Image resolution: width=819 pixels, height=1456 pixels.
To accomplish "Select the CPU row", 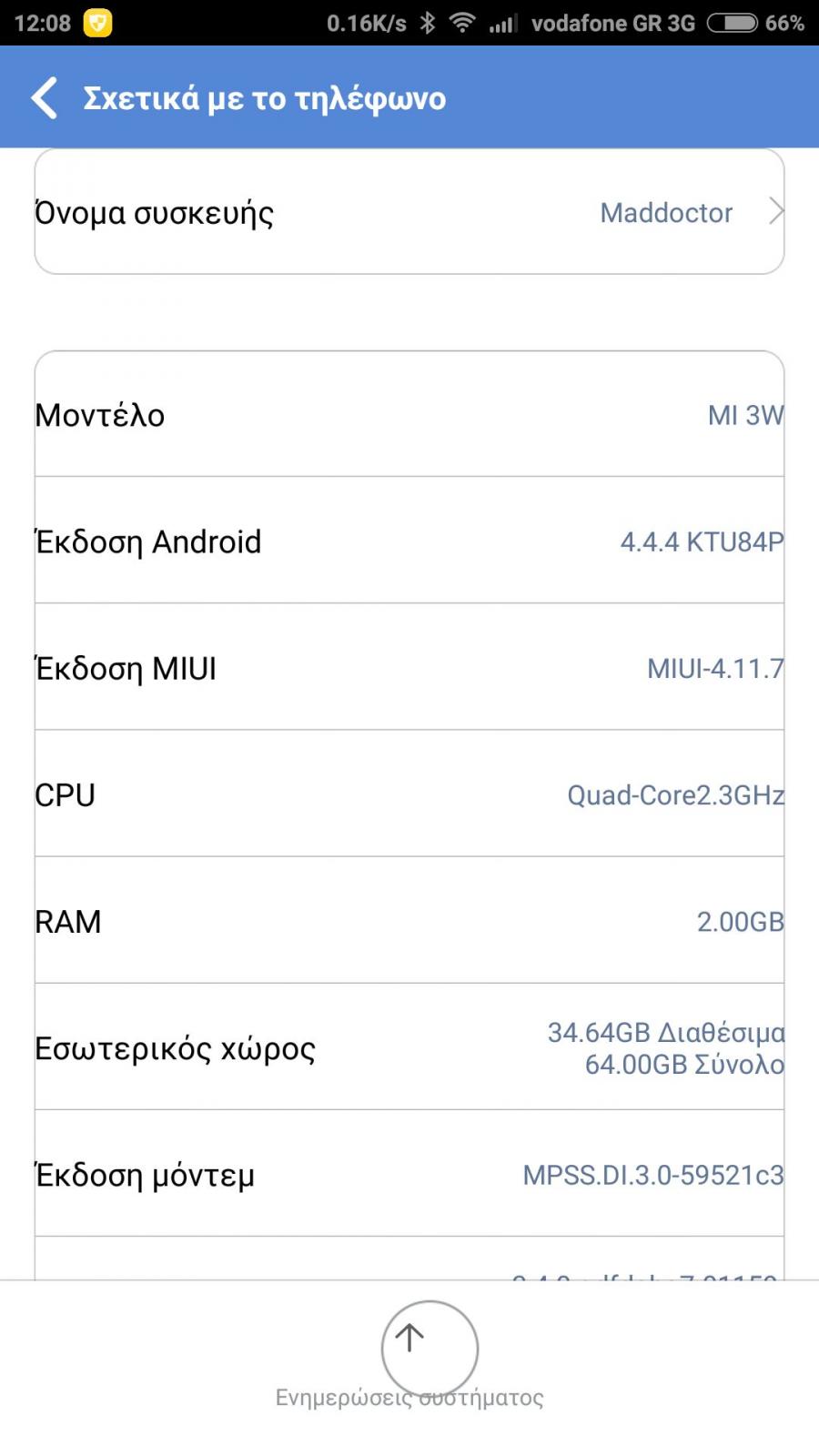I will click(x=409, y=794).
